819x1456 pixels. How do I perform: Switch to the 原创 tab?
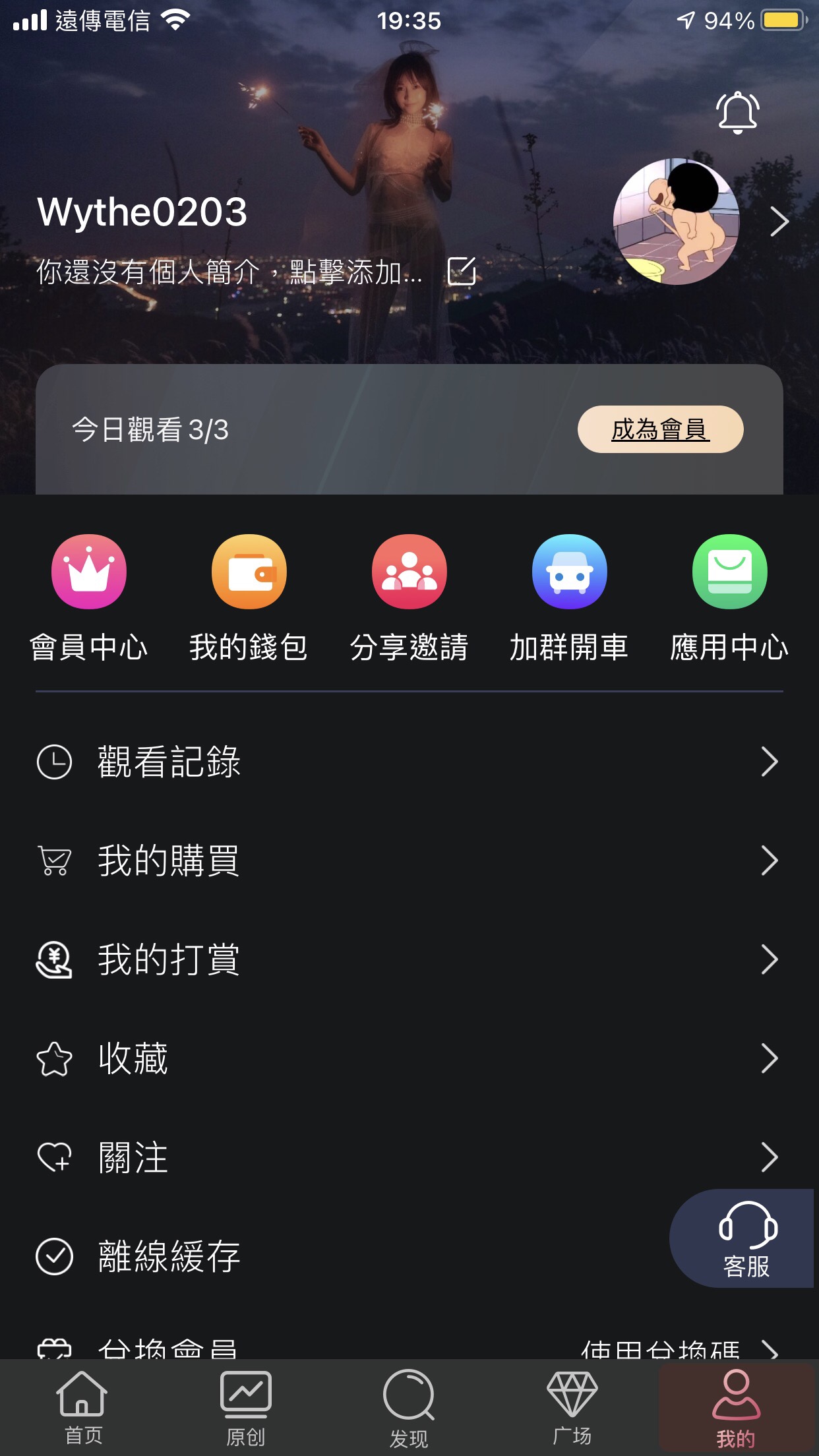pos(245,1406)
